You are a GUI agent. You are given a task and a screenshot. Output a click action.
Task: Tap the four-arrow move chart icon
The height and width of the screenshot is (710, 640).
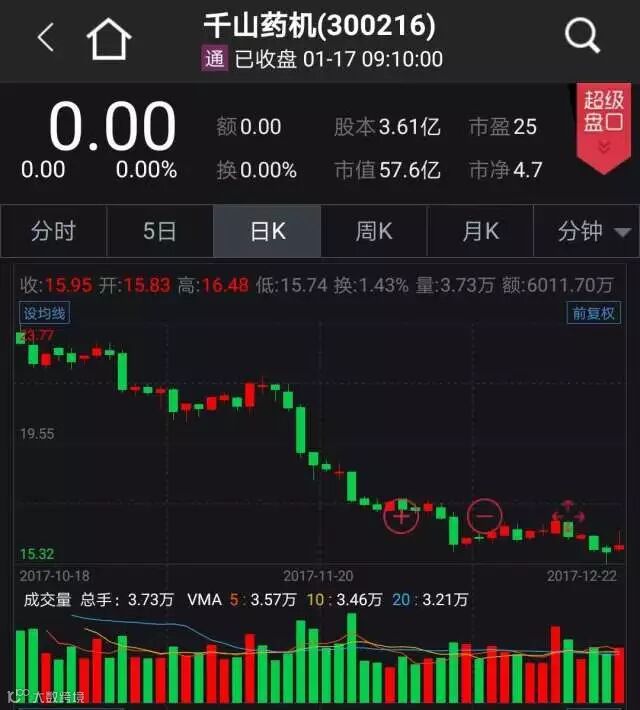[x=568, y=518]
